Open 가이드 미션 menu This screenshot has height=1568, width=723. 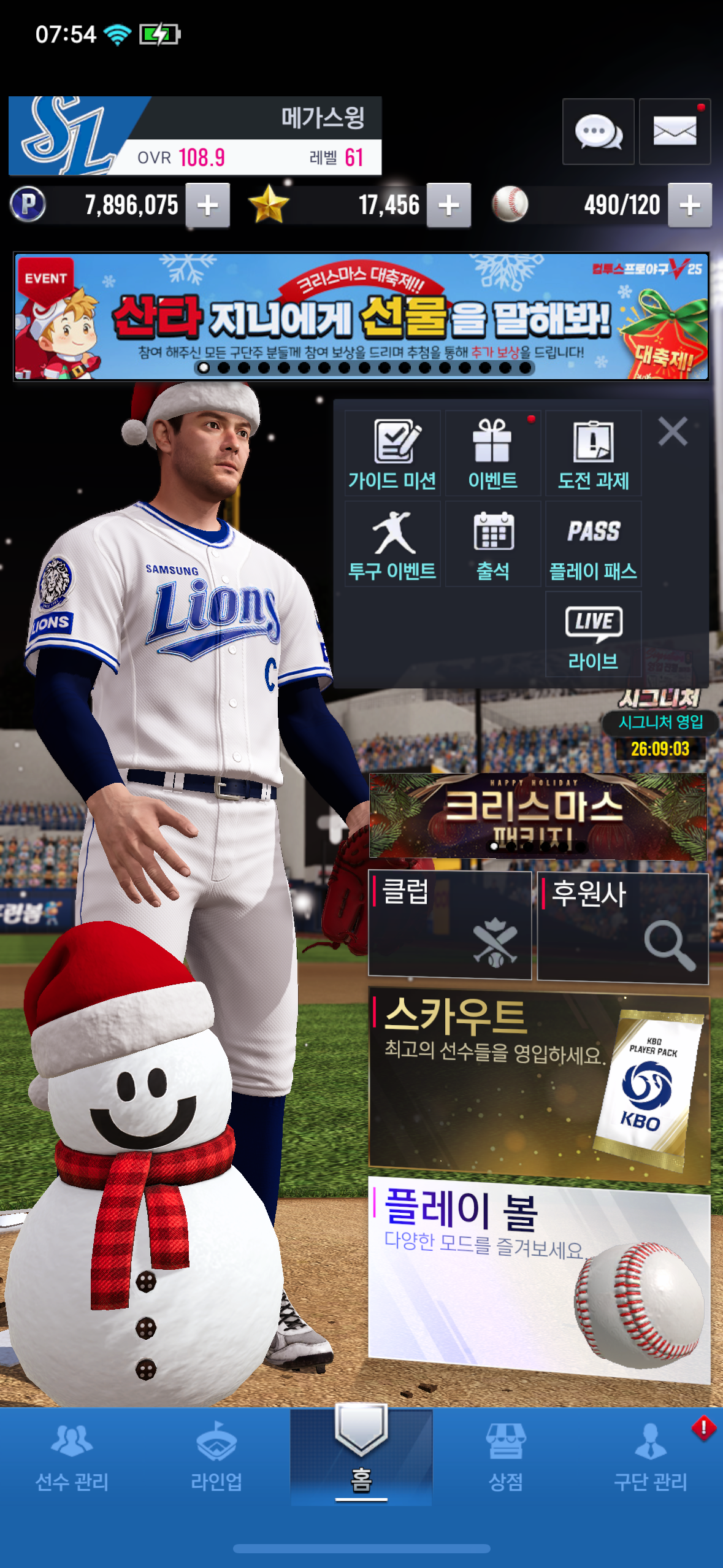click(x=392, y=454)
